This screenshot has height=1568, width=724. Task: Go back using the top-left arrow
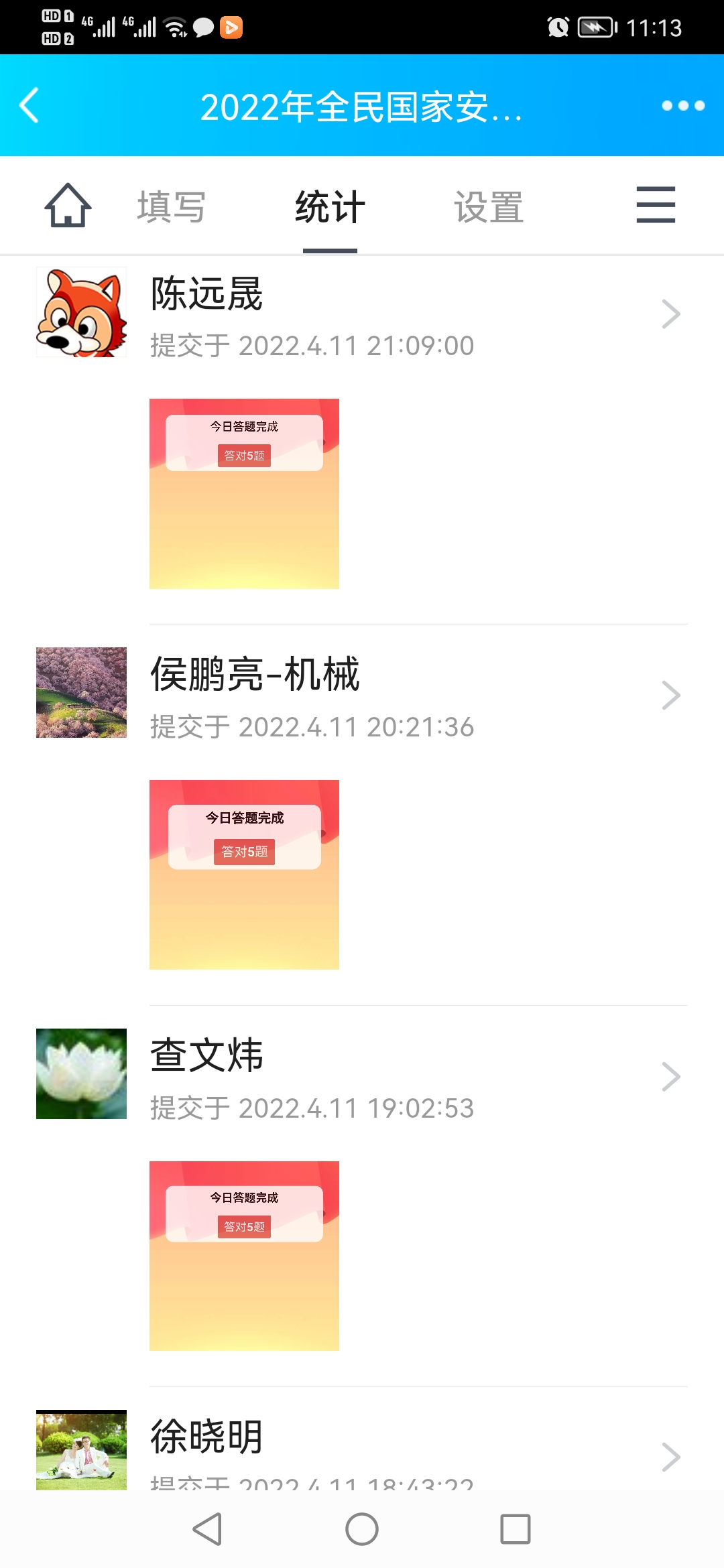coord(29,106)
